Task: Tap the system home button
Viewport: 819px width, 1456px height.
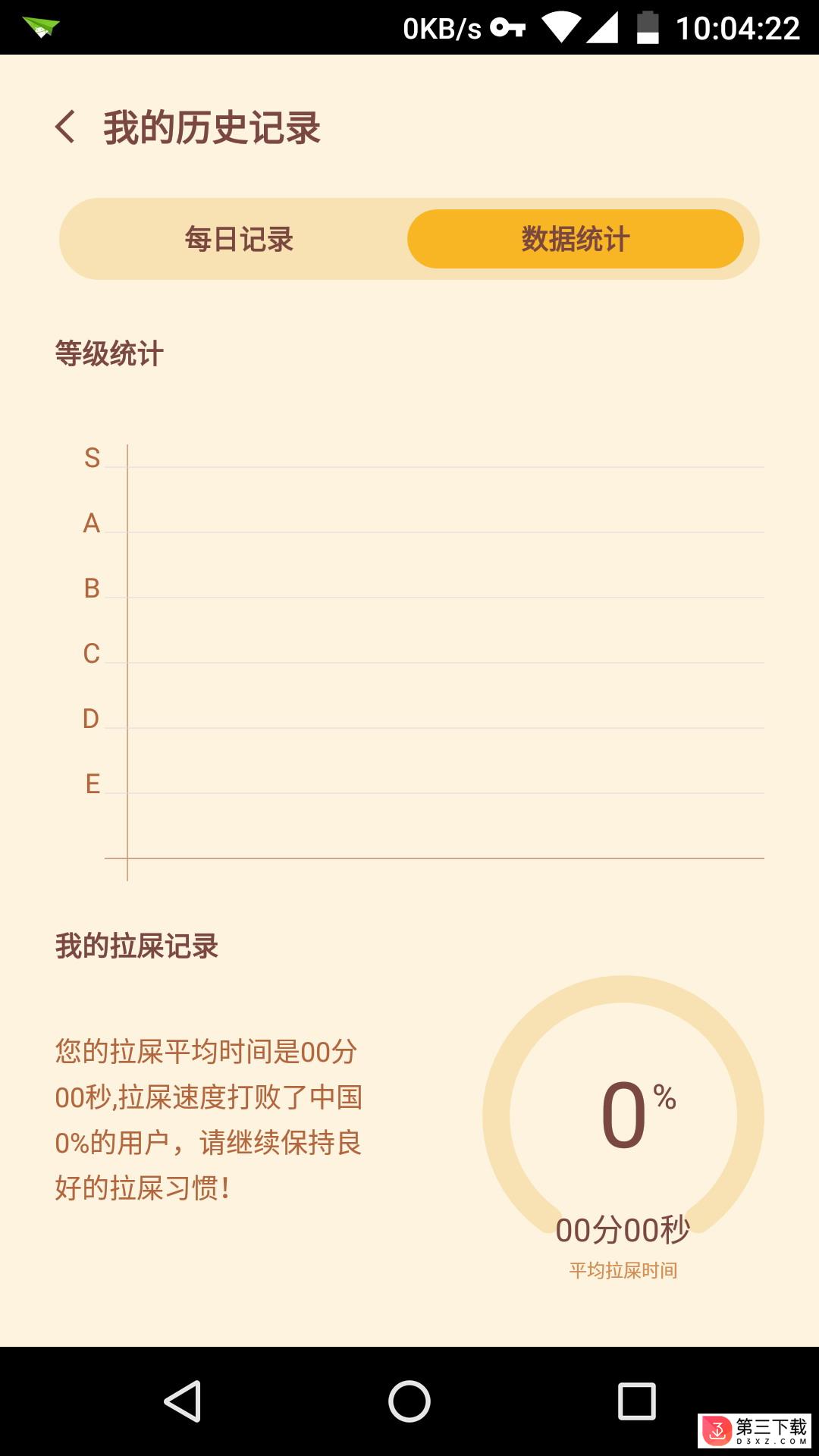Action: tap(409, 1401)
